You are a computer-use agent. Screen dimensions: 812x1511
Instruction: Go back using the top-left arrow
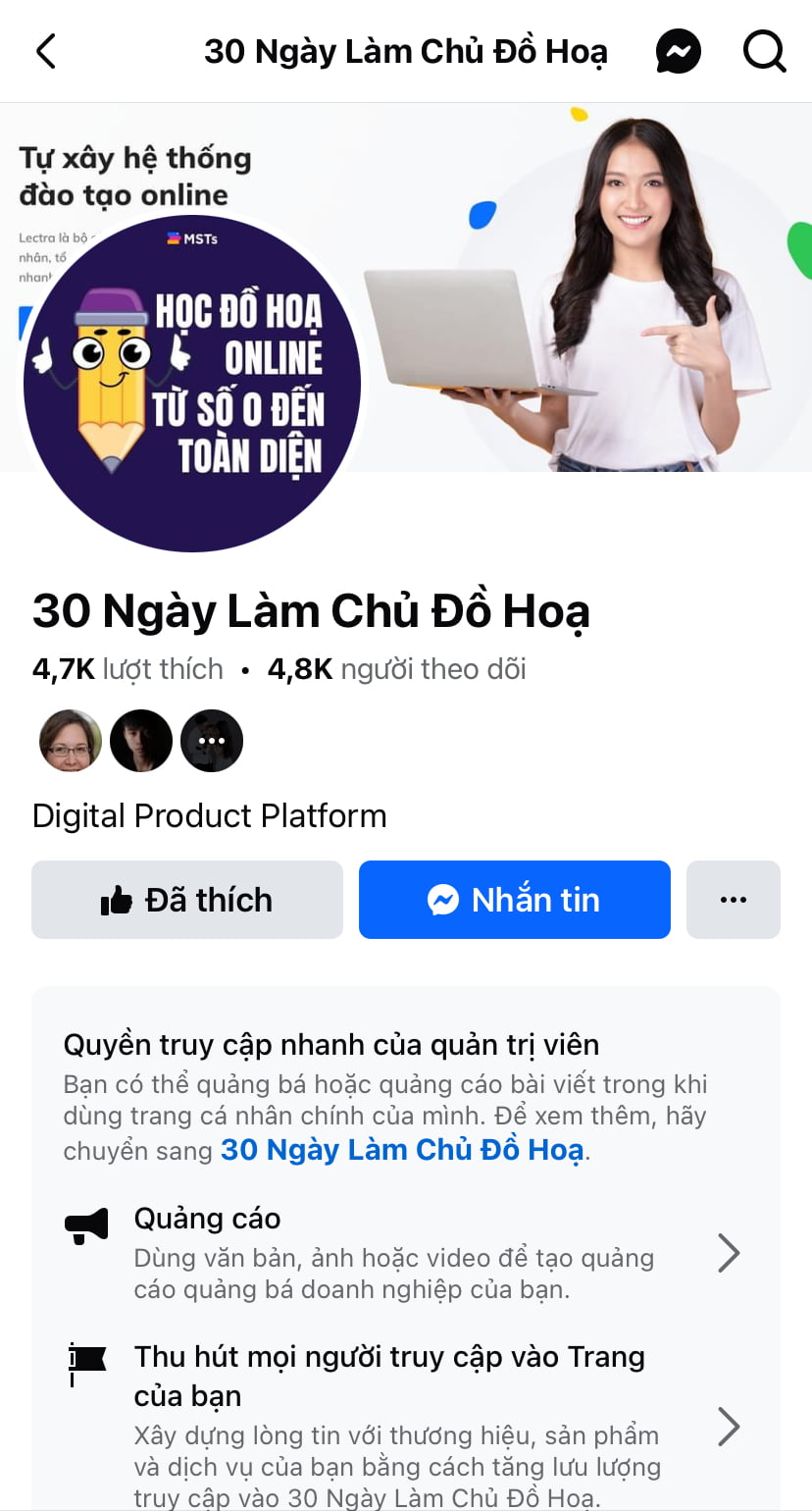pyautogui.click(x=45, y=51)
